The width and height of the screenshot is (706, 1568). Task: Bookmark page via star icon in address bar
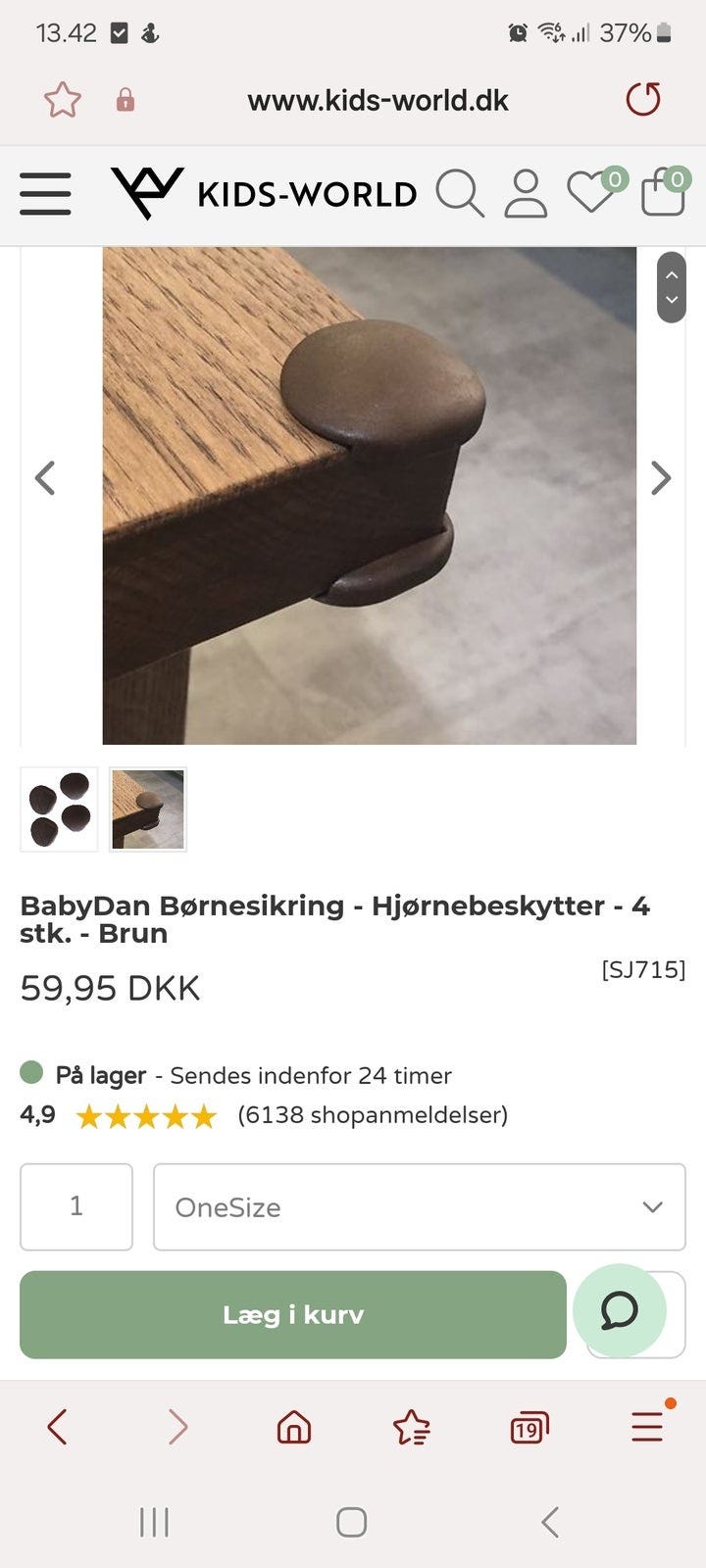pyautogui.click(x=62, y=99)
